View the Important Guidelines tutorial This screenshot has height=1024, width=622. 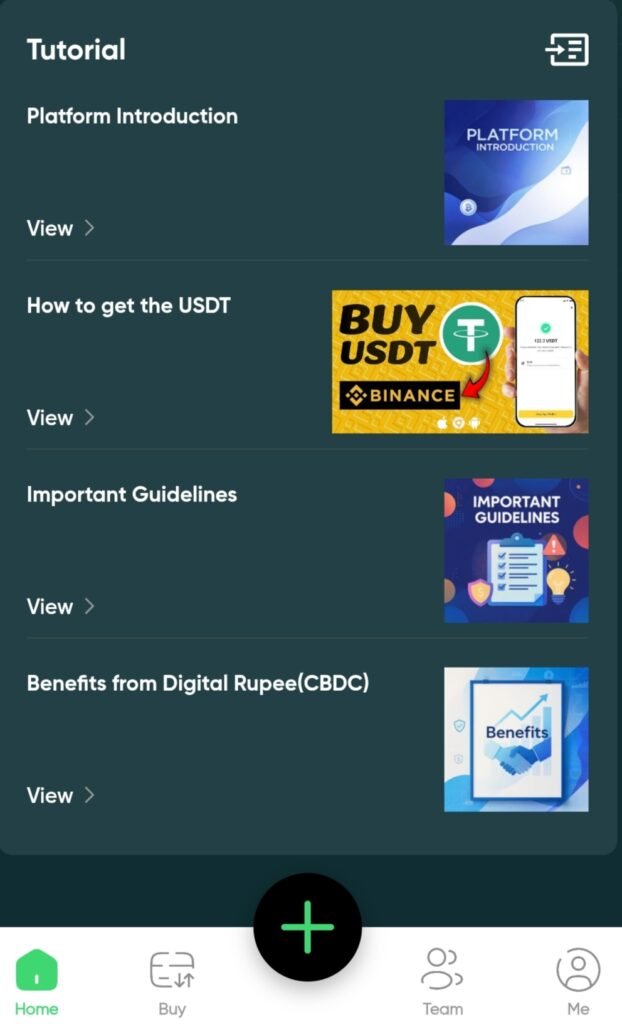coord(60,606)
